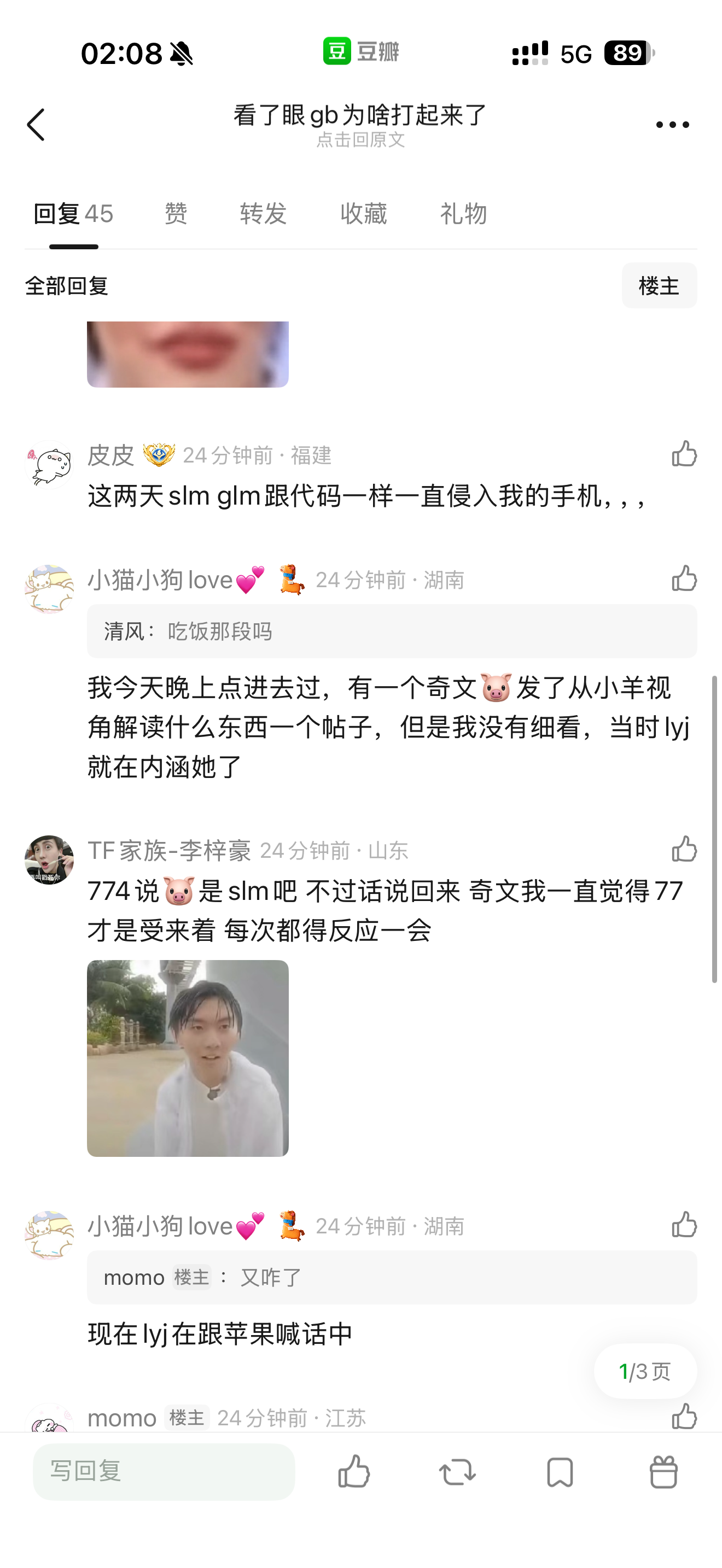Open 皮皮's profile avatar

[49, 464]
